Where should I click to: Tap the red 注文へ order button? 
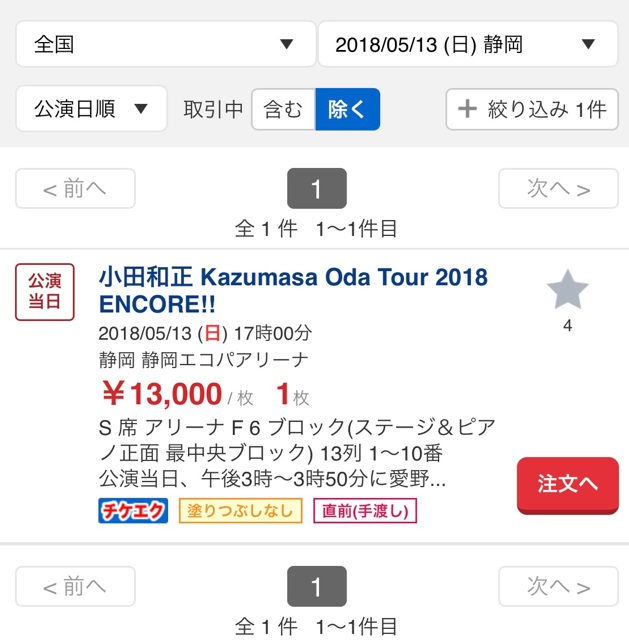click(x=567, y=485)
